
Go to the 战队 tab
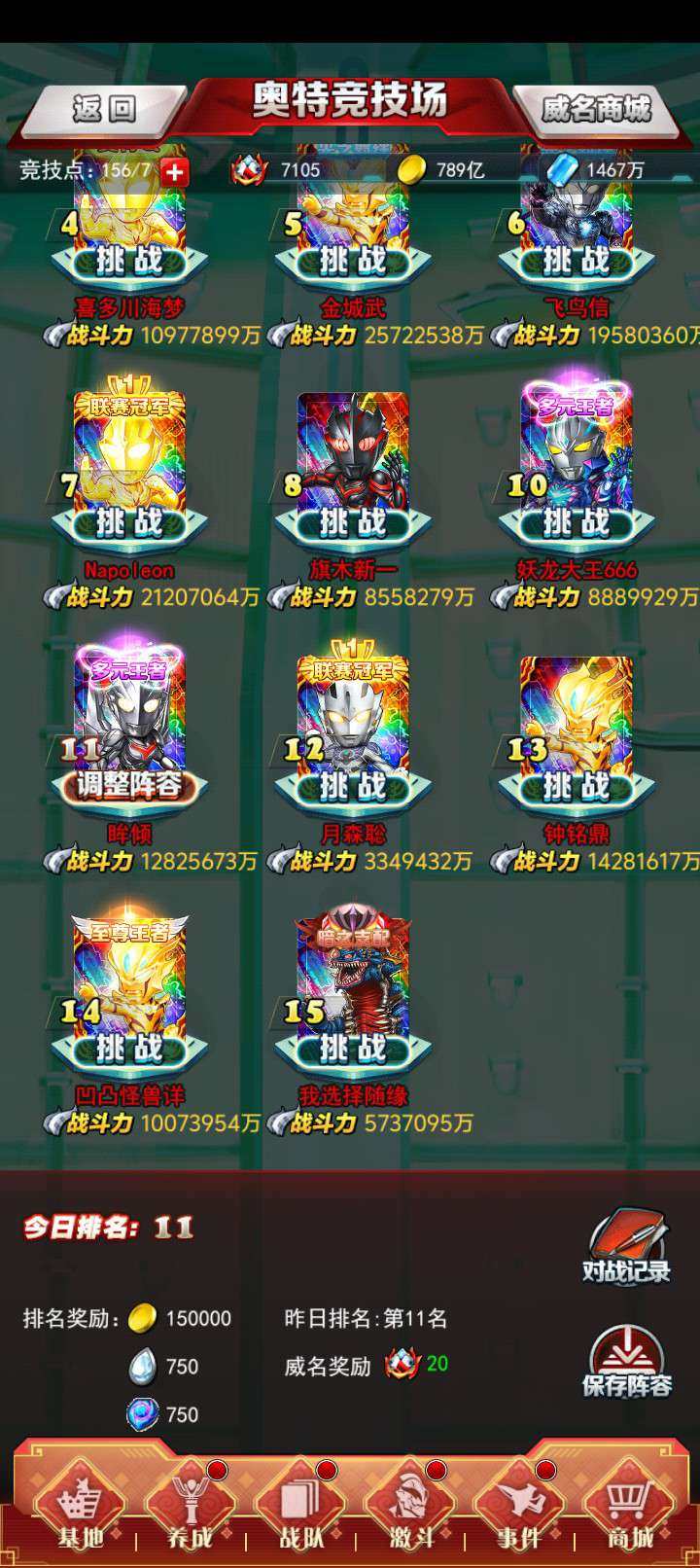click(301, 1506)
